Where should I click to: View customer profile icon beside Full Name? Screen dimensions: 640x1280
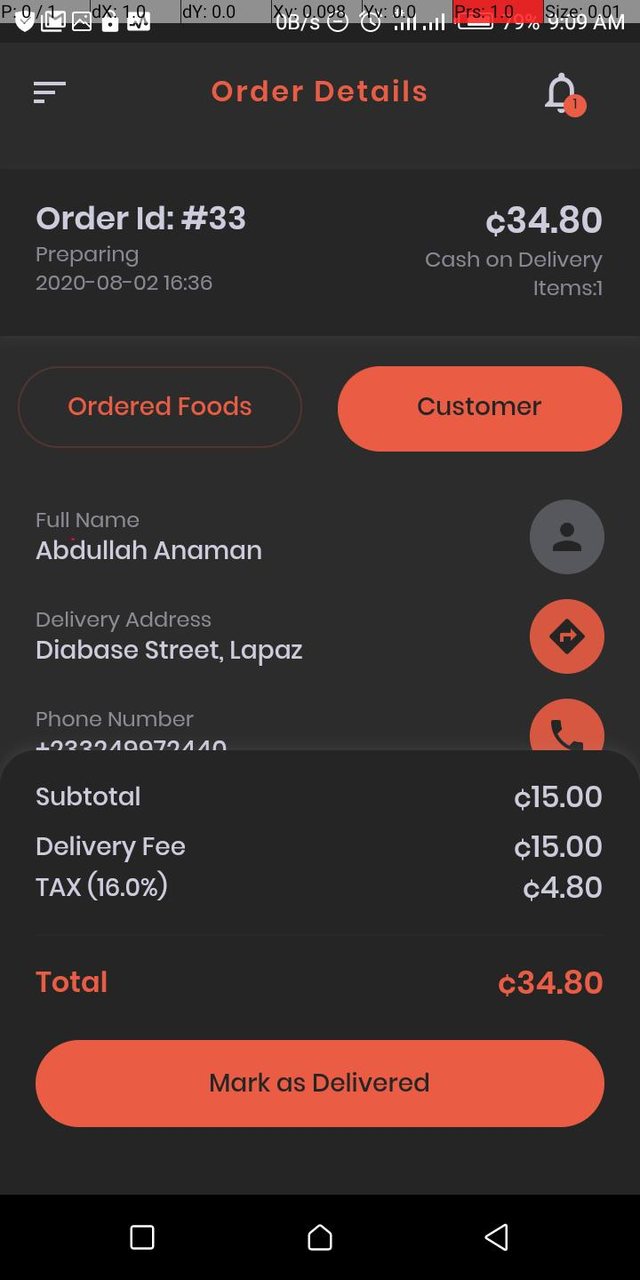coord(567,537)
